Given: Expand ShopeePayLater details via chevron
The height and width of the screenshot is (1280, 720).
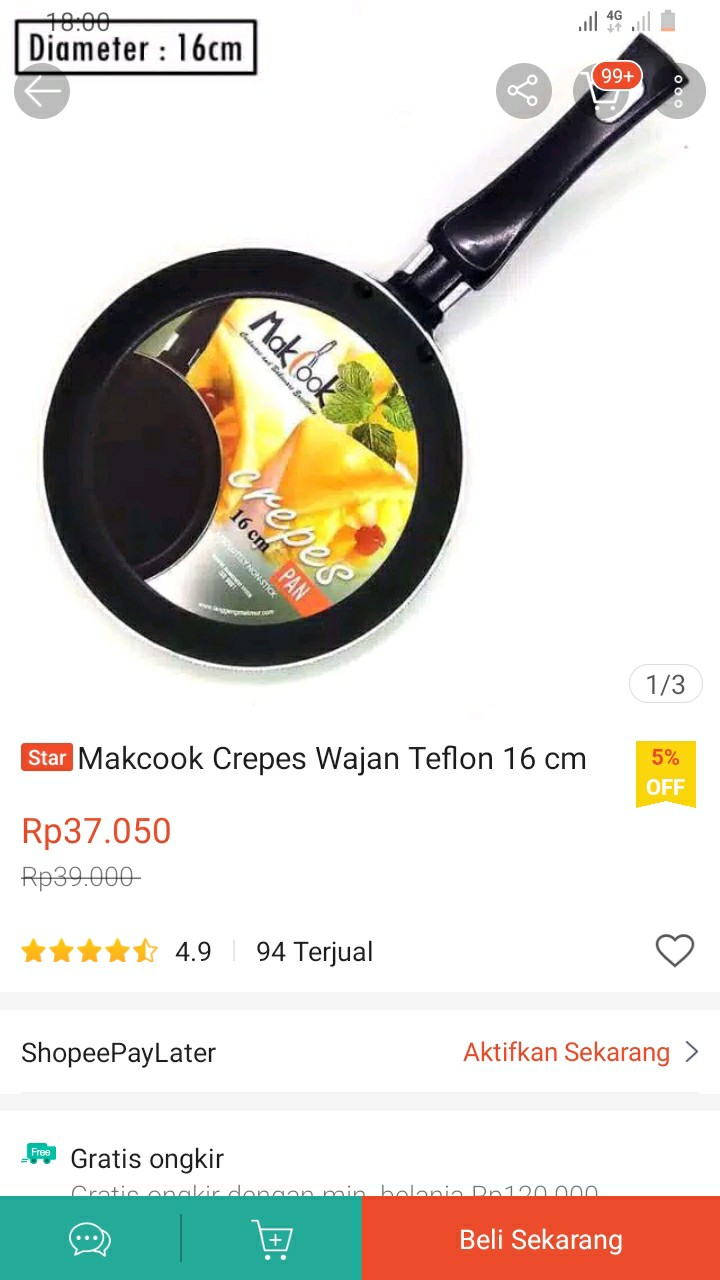Looking at the screenshot, I should [x=692, y=1052].
